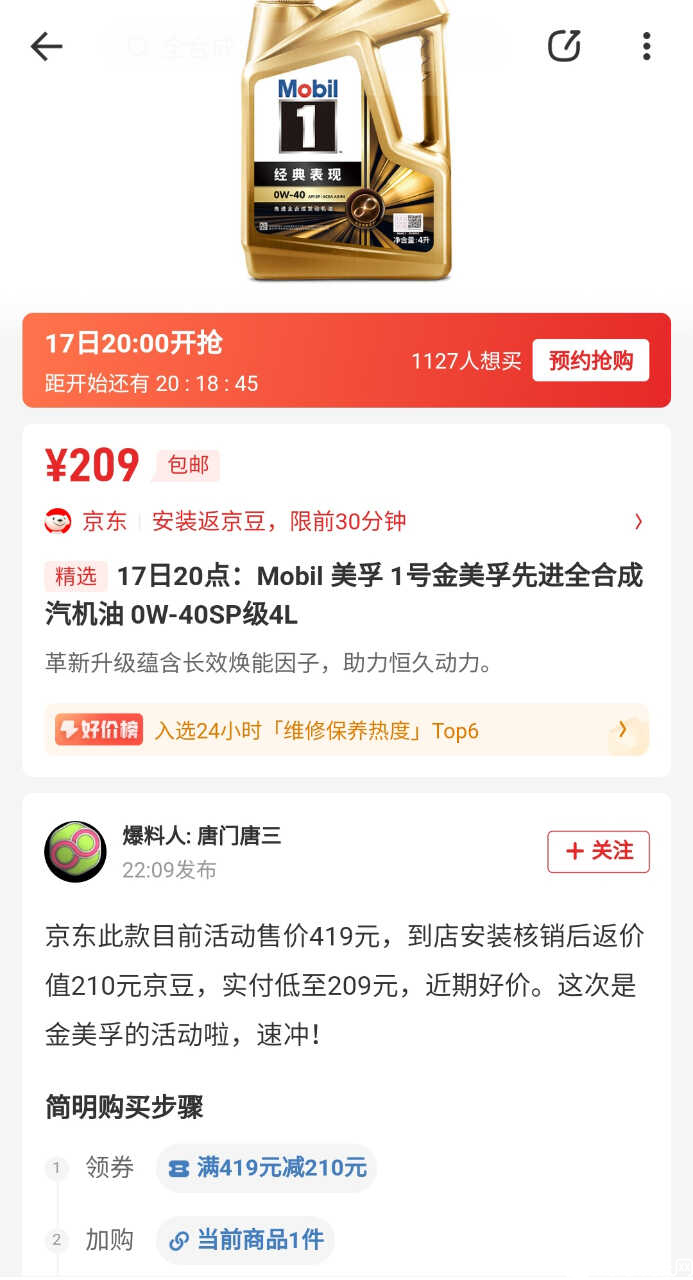This screenshot has width=693, height=1280.
Task: Open the 好价榜 维修保养热度 Top6 ranking
Action: coord(346,730)
